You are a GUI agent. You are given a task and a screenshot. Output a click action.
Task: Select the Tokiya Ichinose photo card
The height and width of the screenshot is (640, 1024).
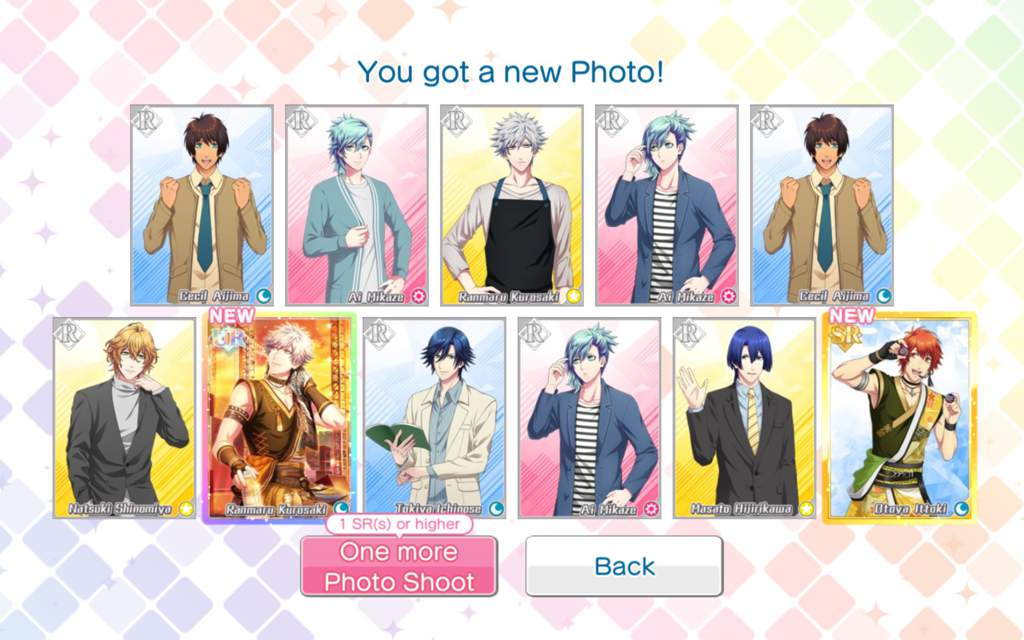click(435, 418)
